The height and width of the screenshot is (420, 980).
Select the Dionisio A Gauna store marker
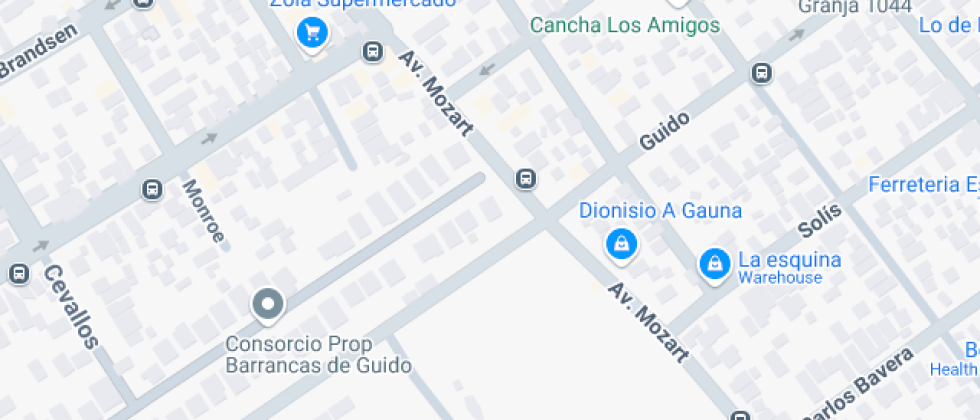point(621,243)
